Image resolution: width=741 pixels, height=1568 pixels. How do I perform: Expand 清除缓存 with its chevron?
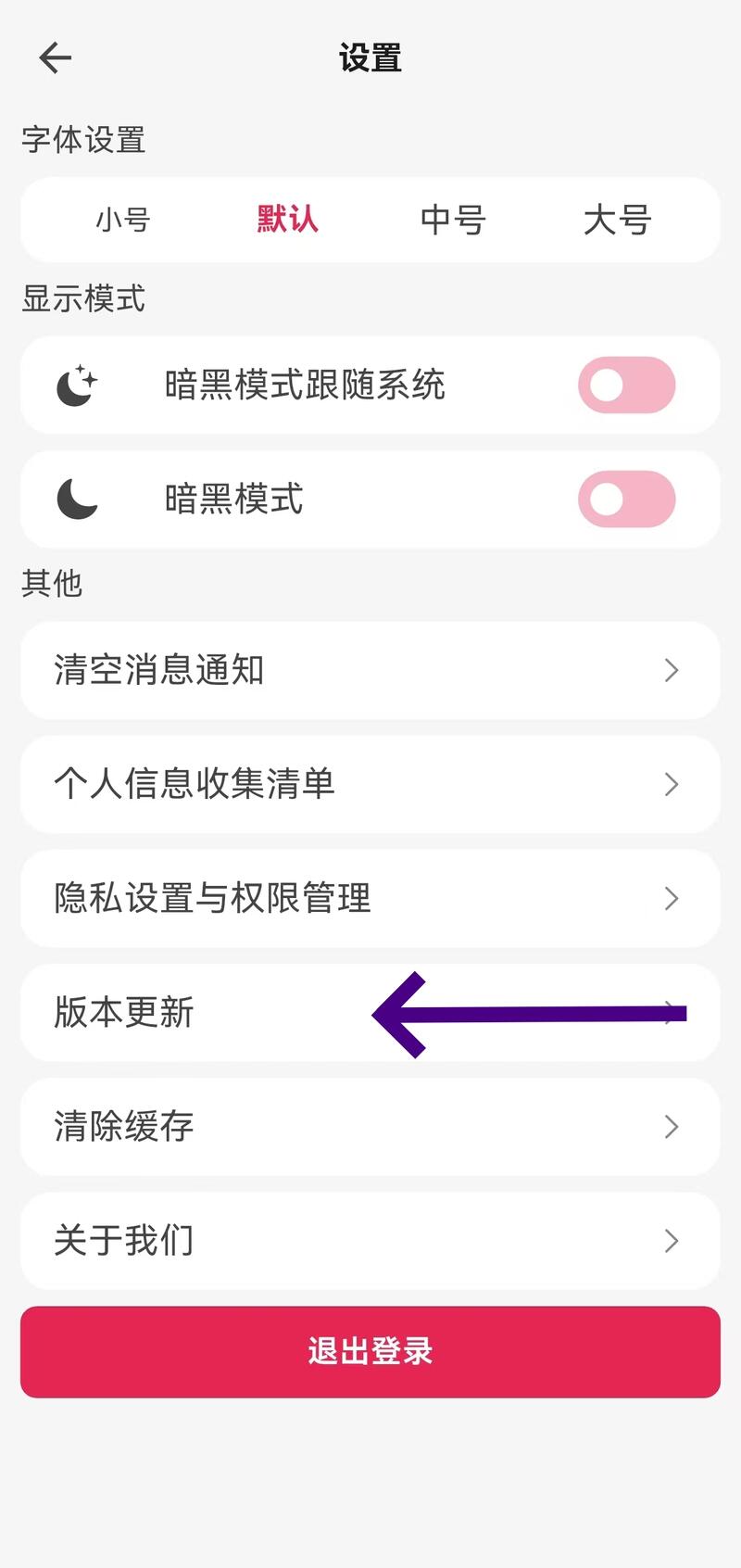(672, 1126)
